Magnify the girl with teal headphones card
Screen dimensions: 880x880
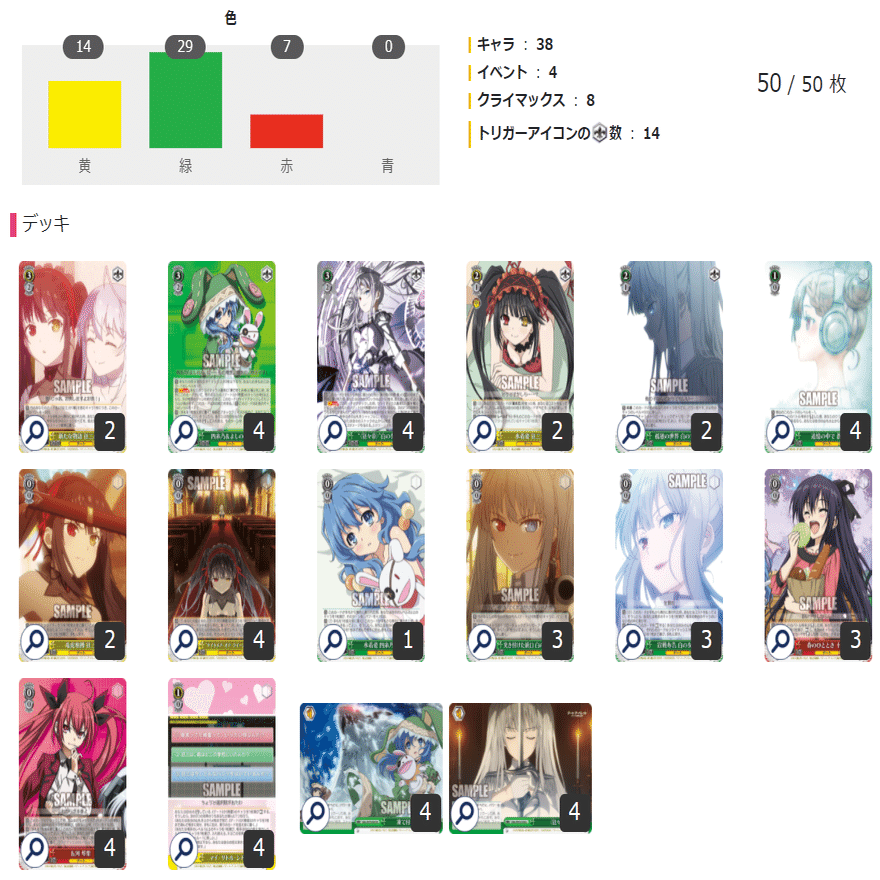(x=782, y=432)
